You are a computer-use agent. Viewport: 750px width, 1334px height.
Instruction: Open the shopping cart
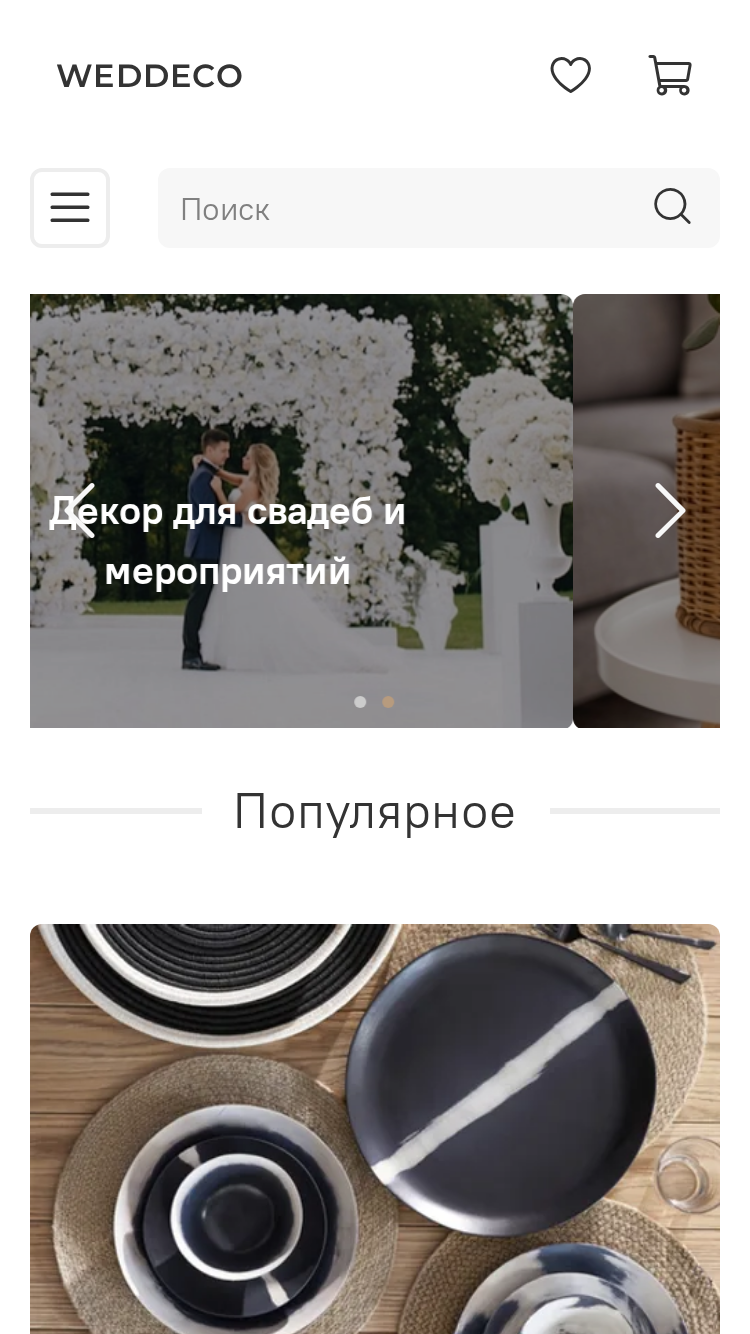tap(670, 75)
